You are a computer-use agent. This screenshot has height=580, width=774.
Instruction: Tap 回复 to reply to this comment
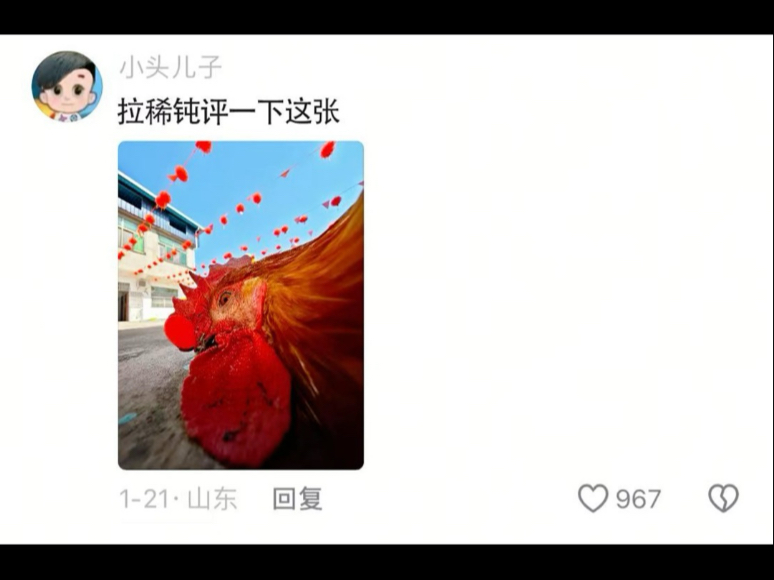[x=297, y=499]
